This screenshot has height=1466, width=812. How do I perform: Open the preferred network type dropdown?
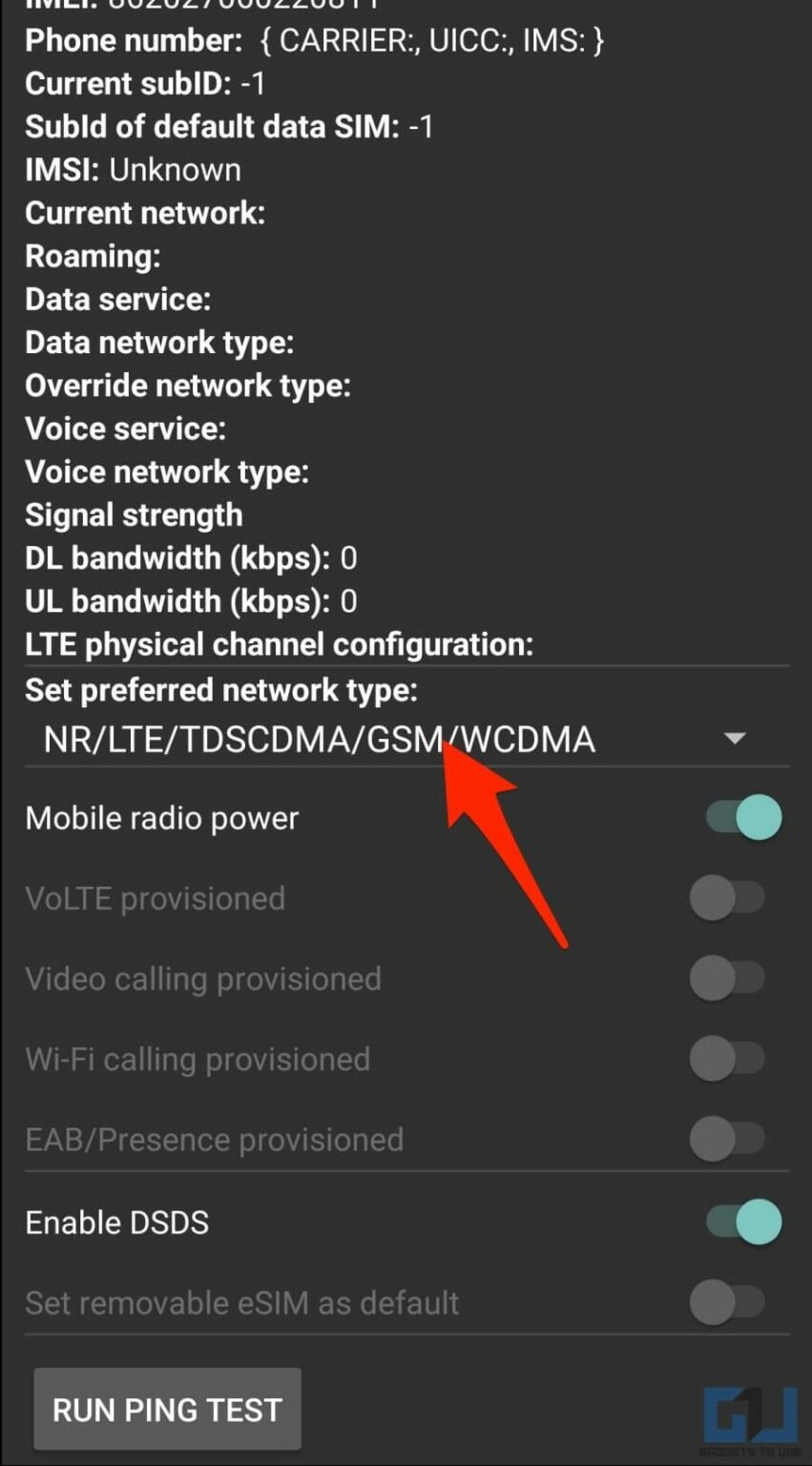pos(382,738)
